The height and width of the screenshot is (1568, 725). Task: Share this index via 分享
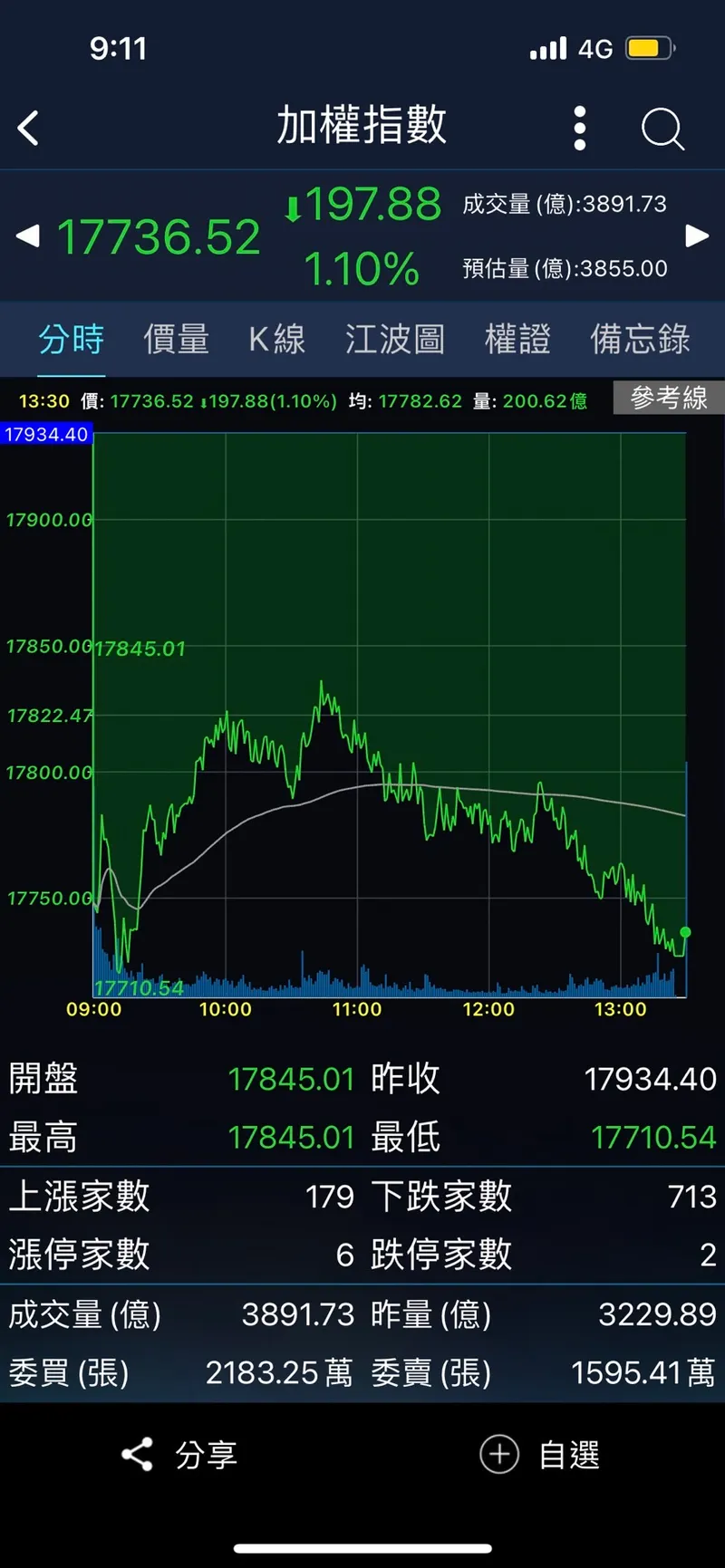[x=180, y=1455]
